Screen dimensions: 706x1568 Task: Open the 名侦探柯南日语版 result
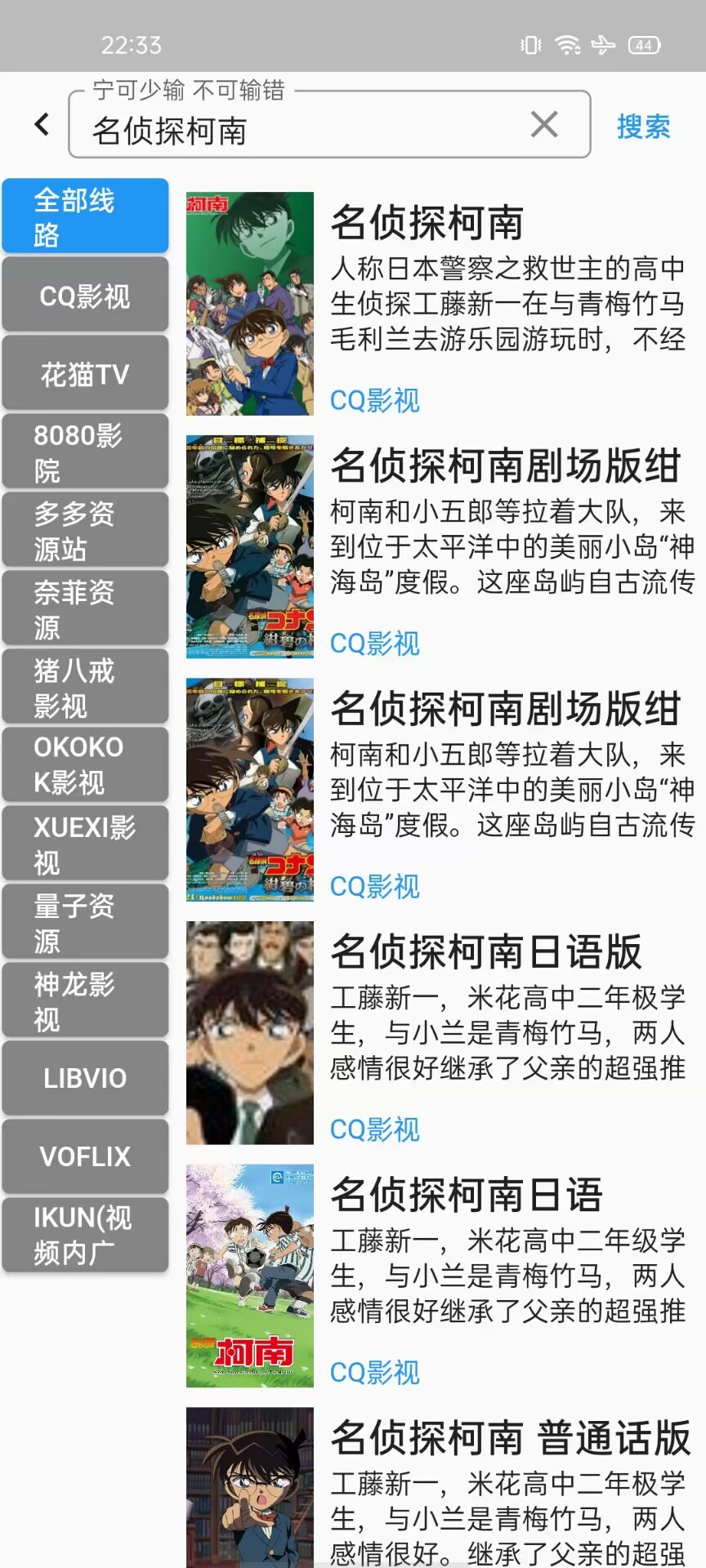click(x=441, y=1033)
